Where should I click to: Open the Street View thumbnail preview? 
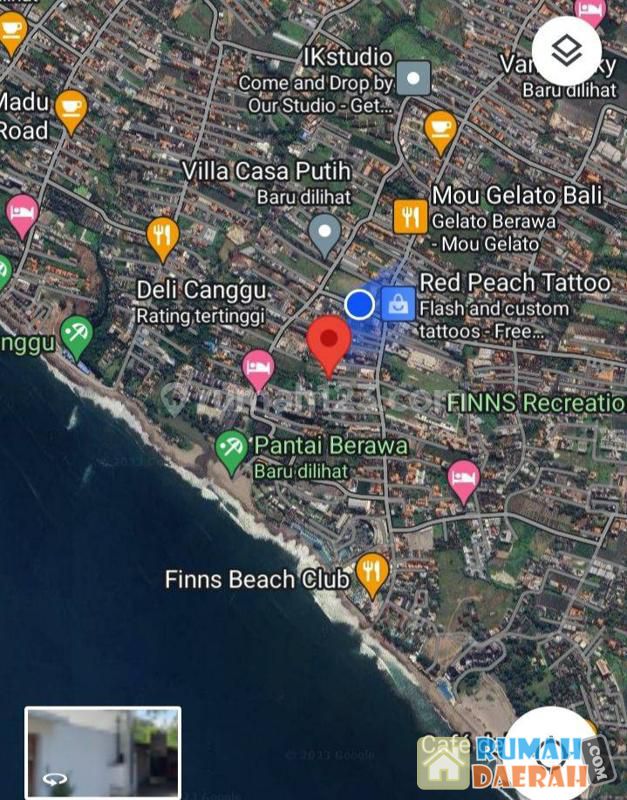point(103,752)
